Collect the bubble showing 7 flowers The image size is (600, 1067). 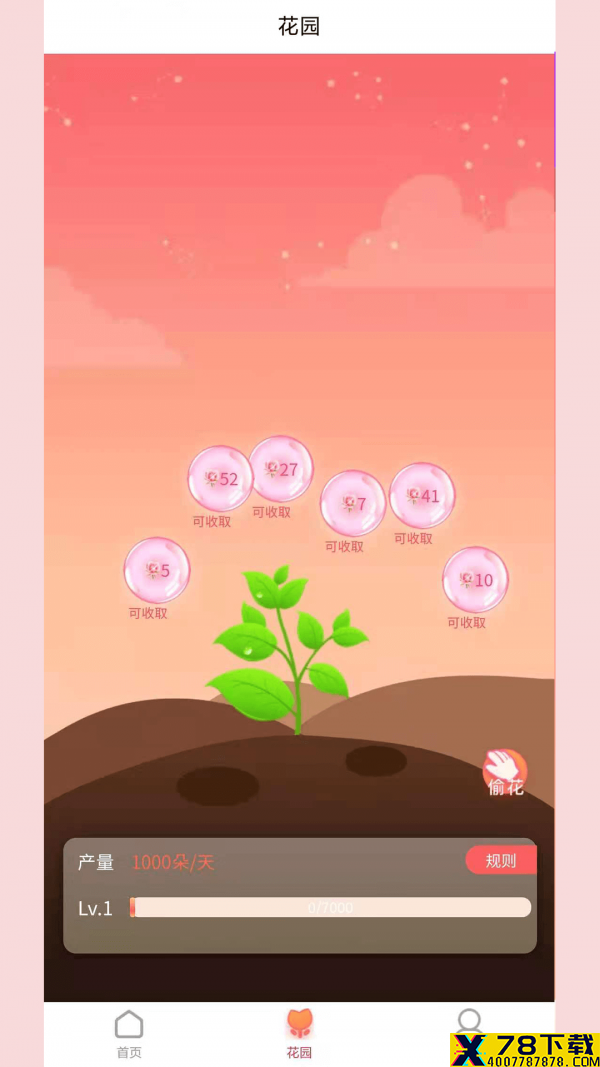pyautogui.click(x=353, y=503)
